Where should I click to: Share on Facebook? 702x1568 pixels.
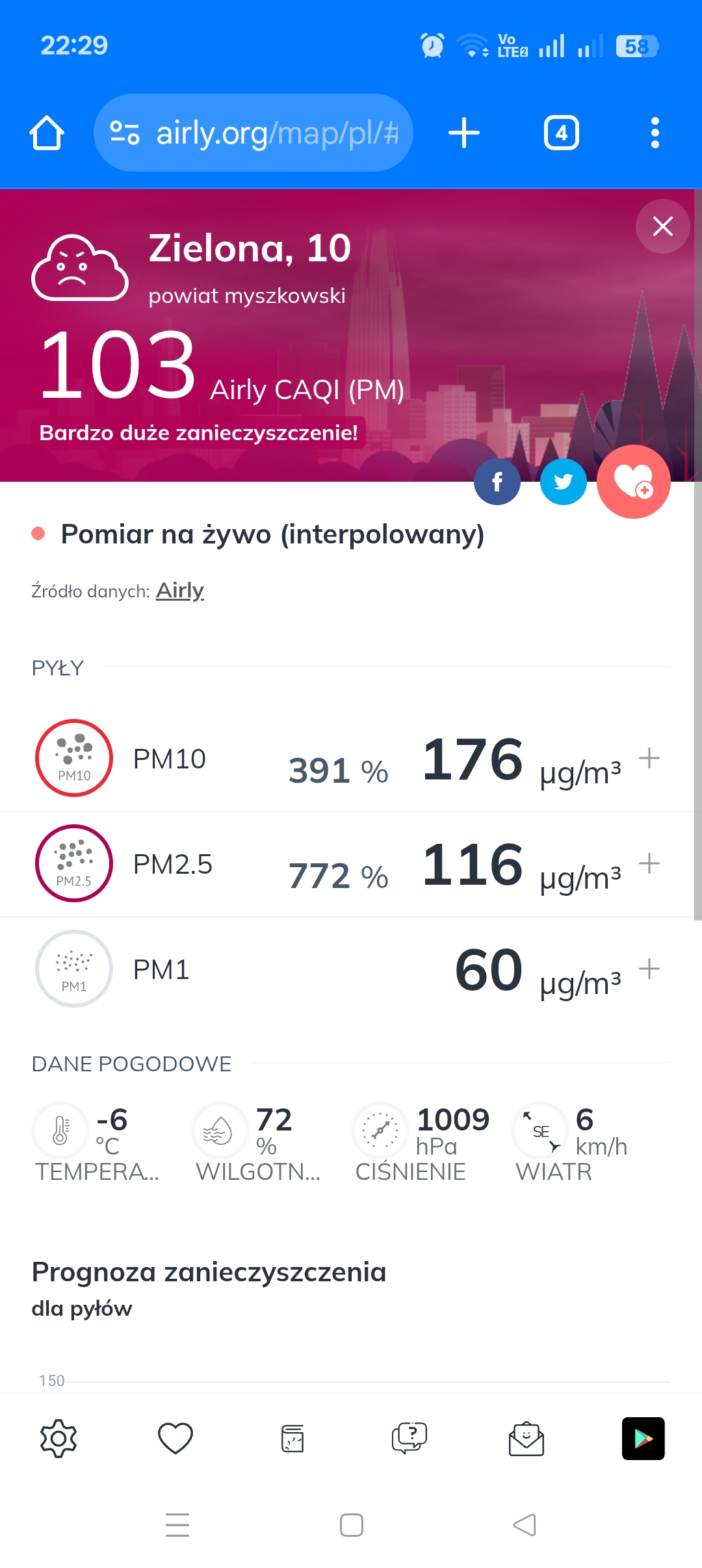tap(497, 482)
